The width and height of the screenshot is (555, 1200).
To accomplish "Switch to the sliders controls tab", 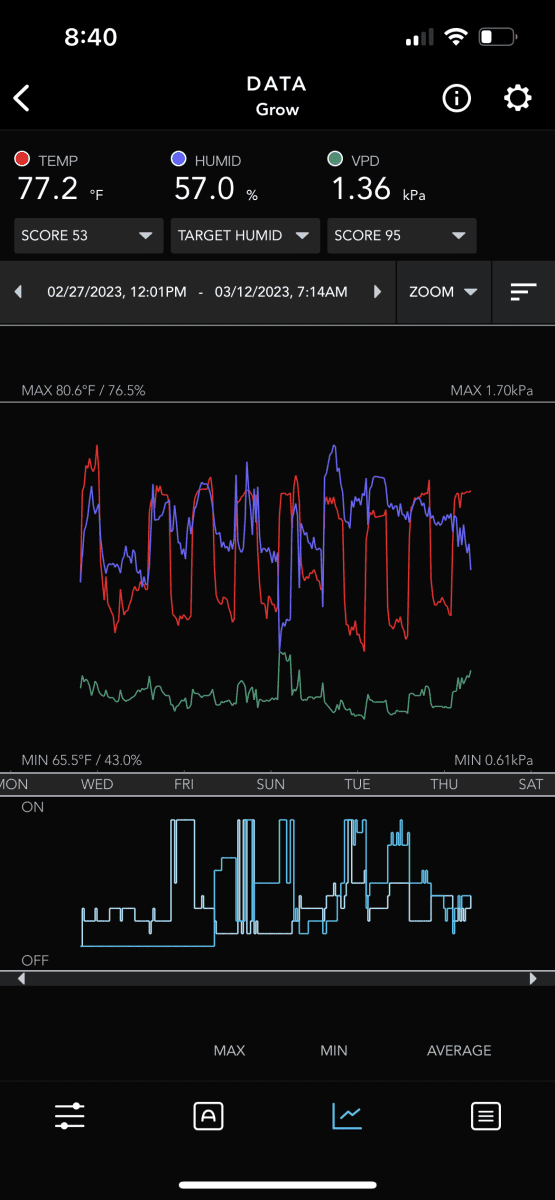I will pos(70,1116).
